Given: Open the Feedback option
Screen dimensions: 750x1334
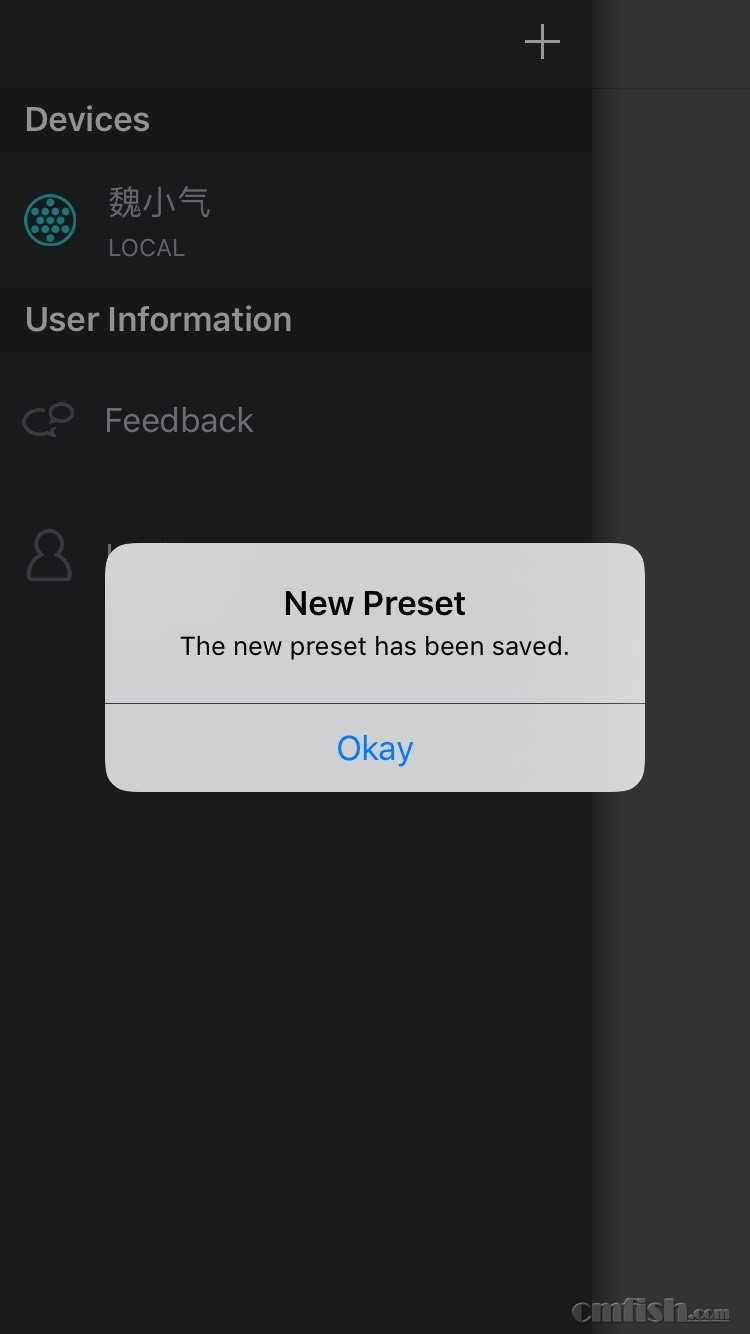Looking at the screenshot, I should point(178,421).
